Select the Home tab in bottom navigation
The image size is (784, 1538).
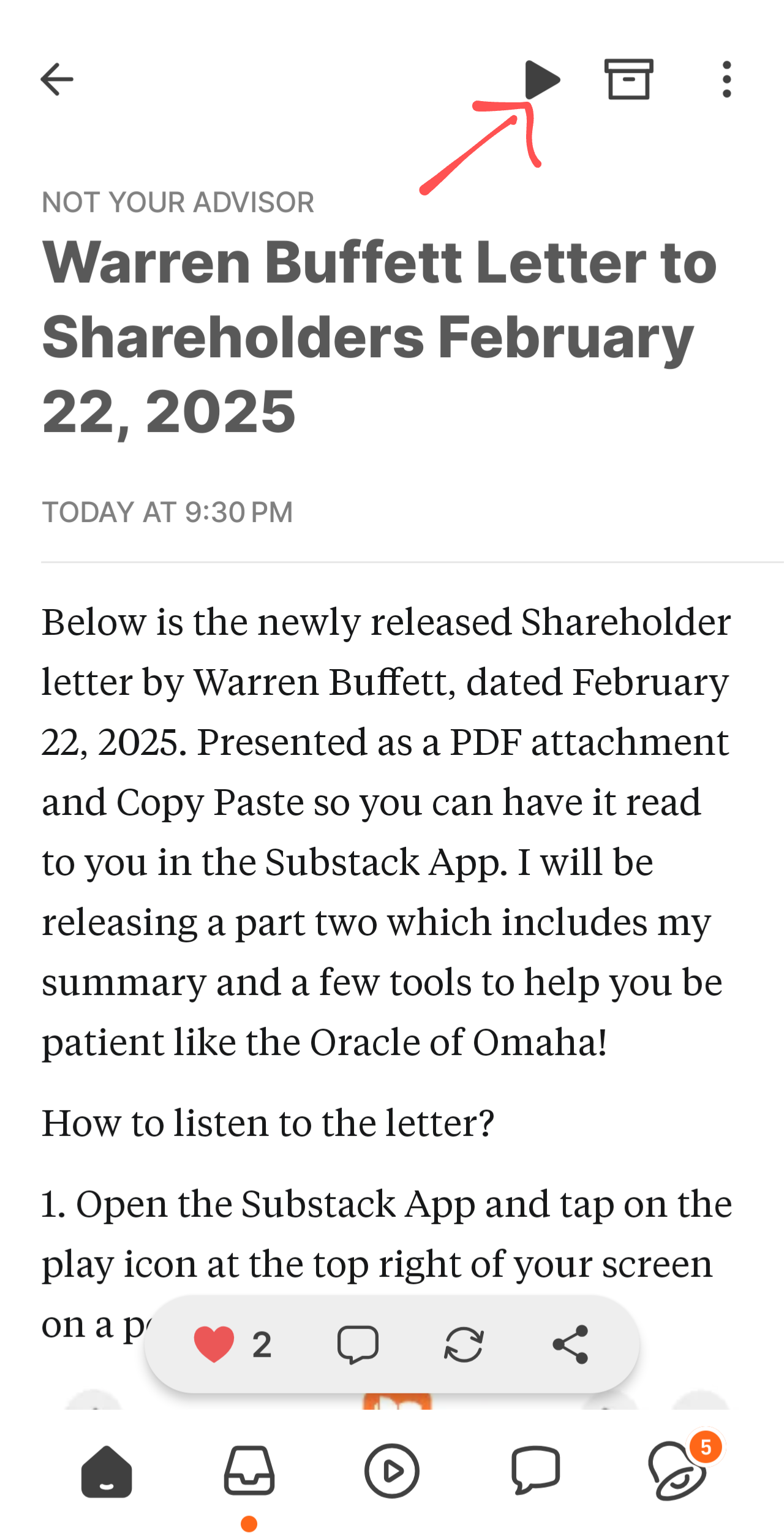click(x=106, y=1471)
